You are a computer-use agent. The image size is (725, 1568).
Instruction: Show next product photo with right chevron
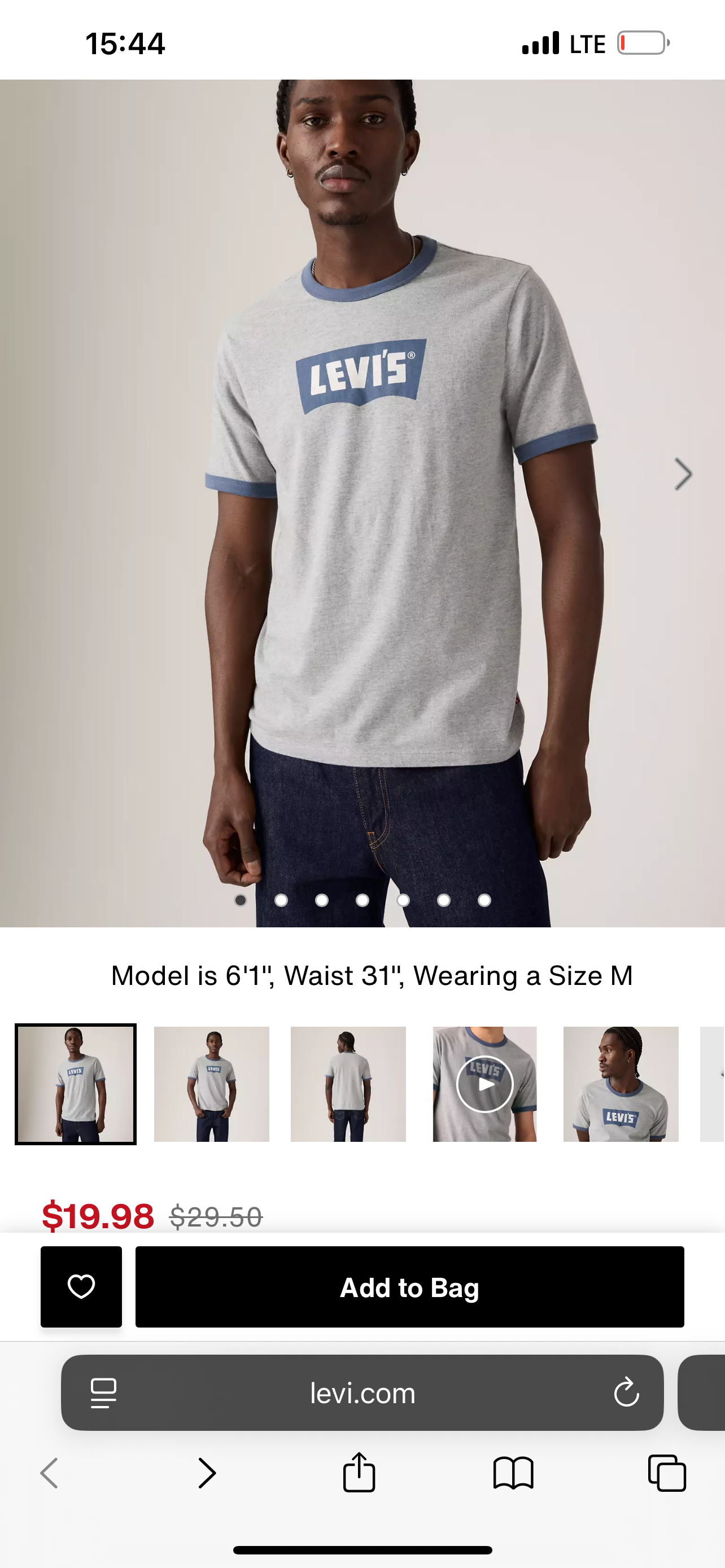[683, 474]
